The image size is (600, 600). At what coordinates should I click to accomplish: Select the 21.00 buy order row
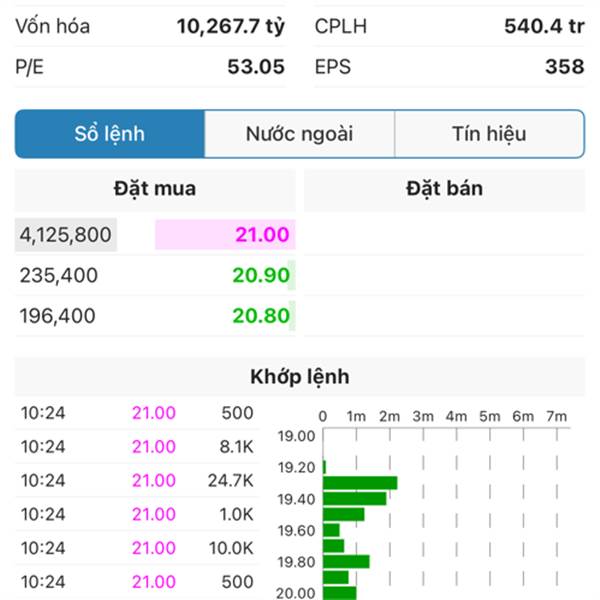pyautogui.click(x=156, y=236)
